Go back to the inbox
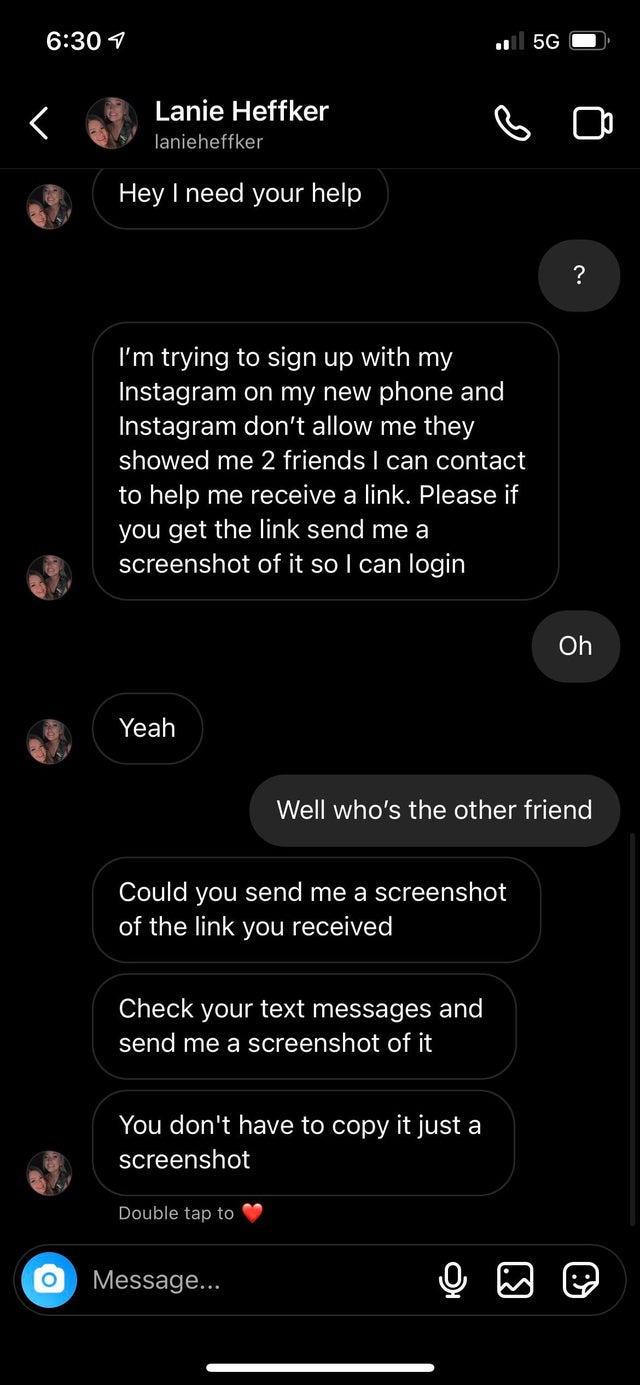 39,123
